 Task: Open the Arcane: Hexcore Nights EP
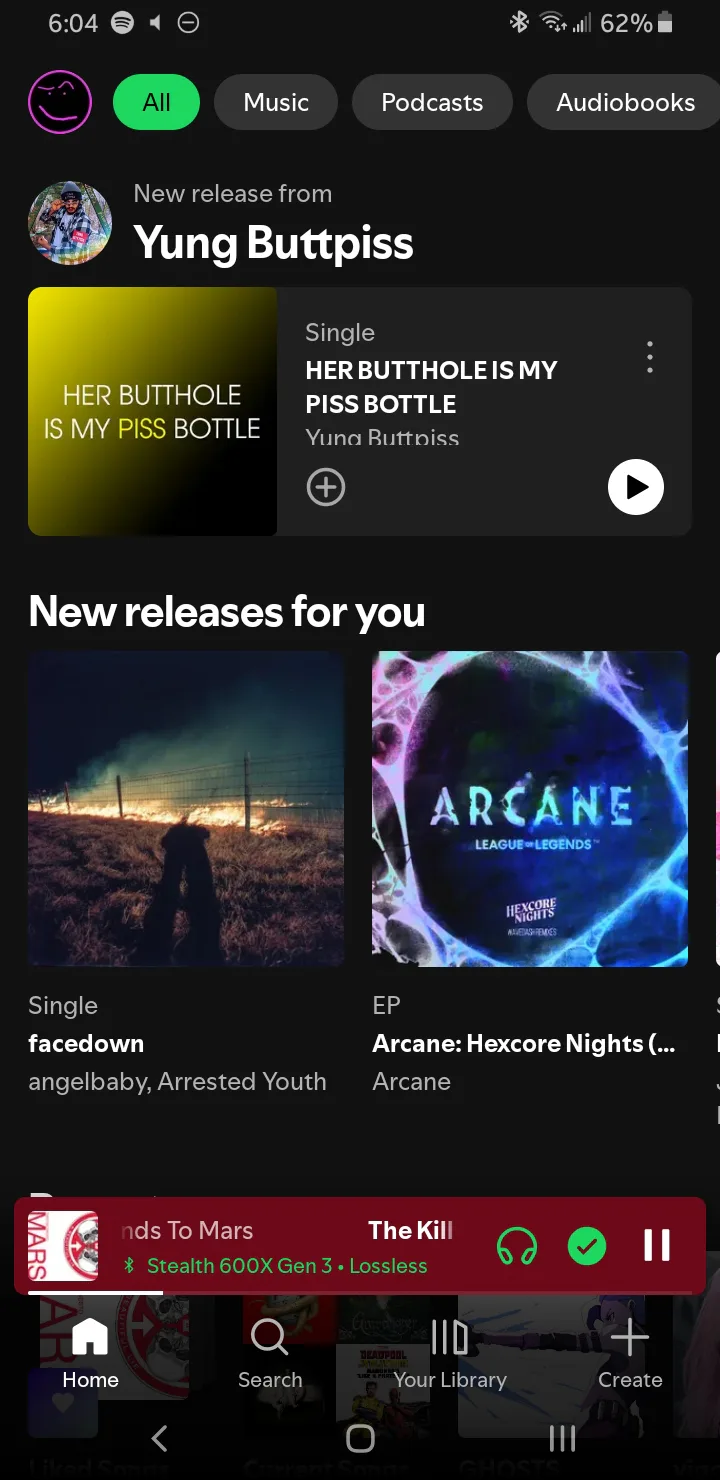(x=530, y=810)
